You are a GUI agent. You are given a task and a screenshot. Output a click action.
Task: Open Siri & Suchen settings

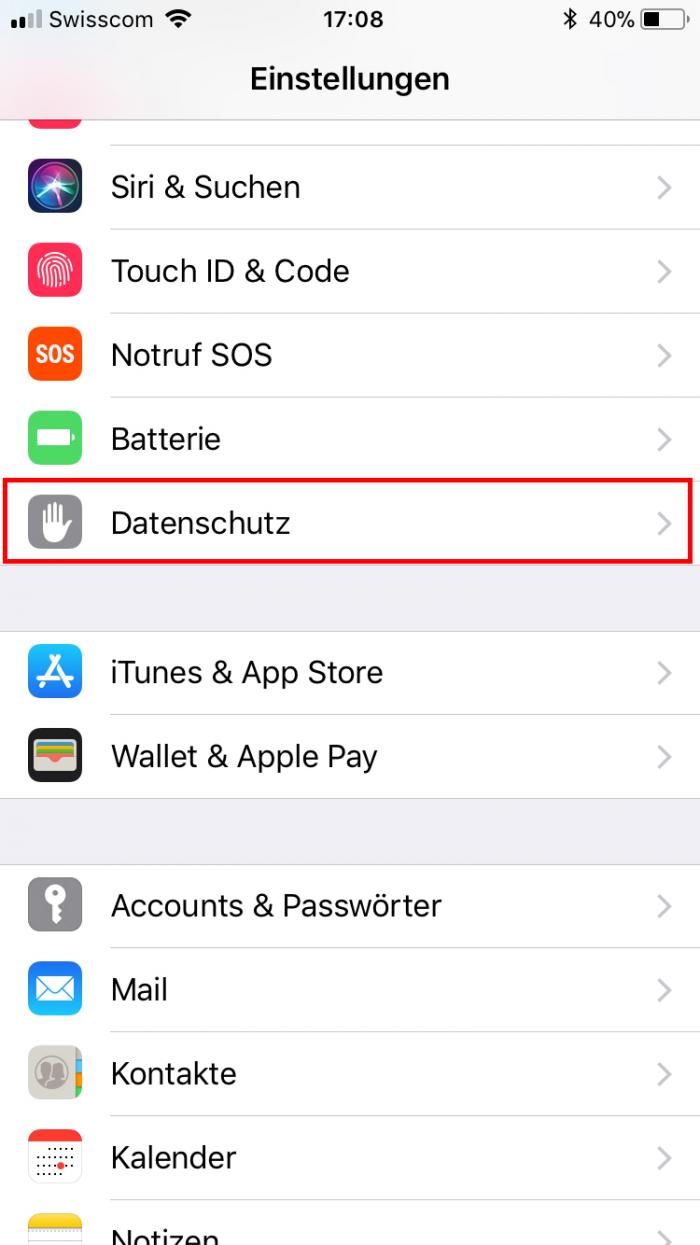click(350, 187)
